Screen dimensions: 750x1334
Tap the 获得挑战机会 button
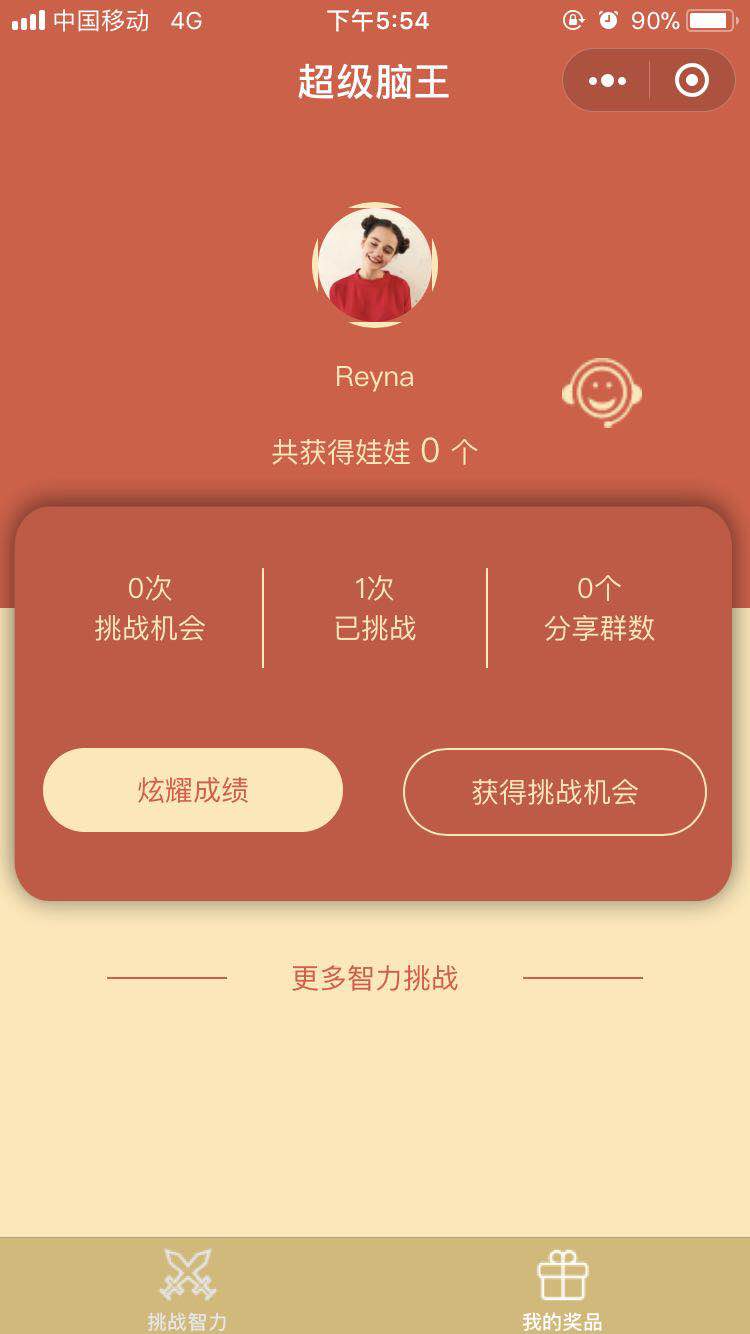(555, 792)
